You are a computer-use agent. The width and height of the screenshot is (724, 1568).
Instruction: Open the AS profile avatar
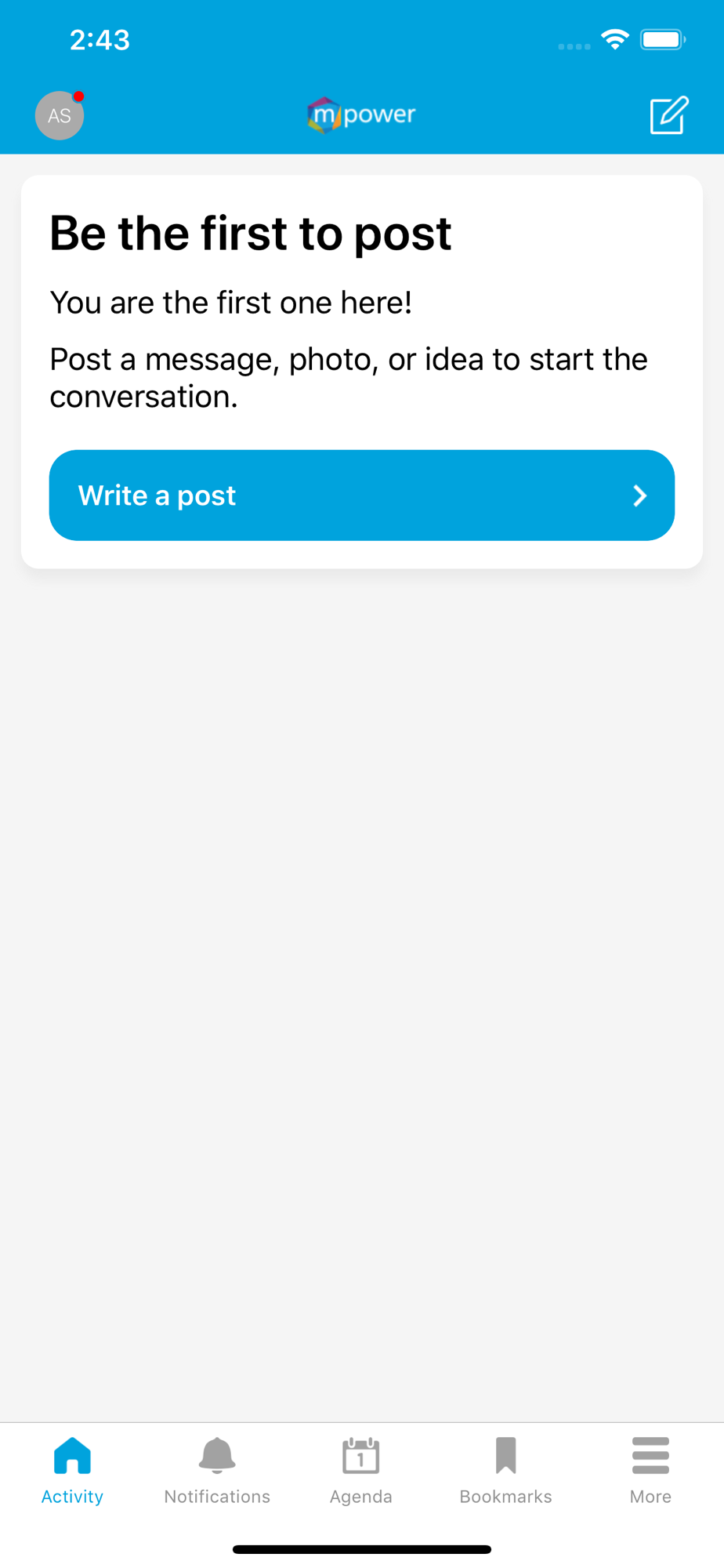[60, 116]
